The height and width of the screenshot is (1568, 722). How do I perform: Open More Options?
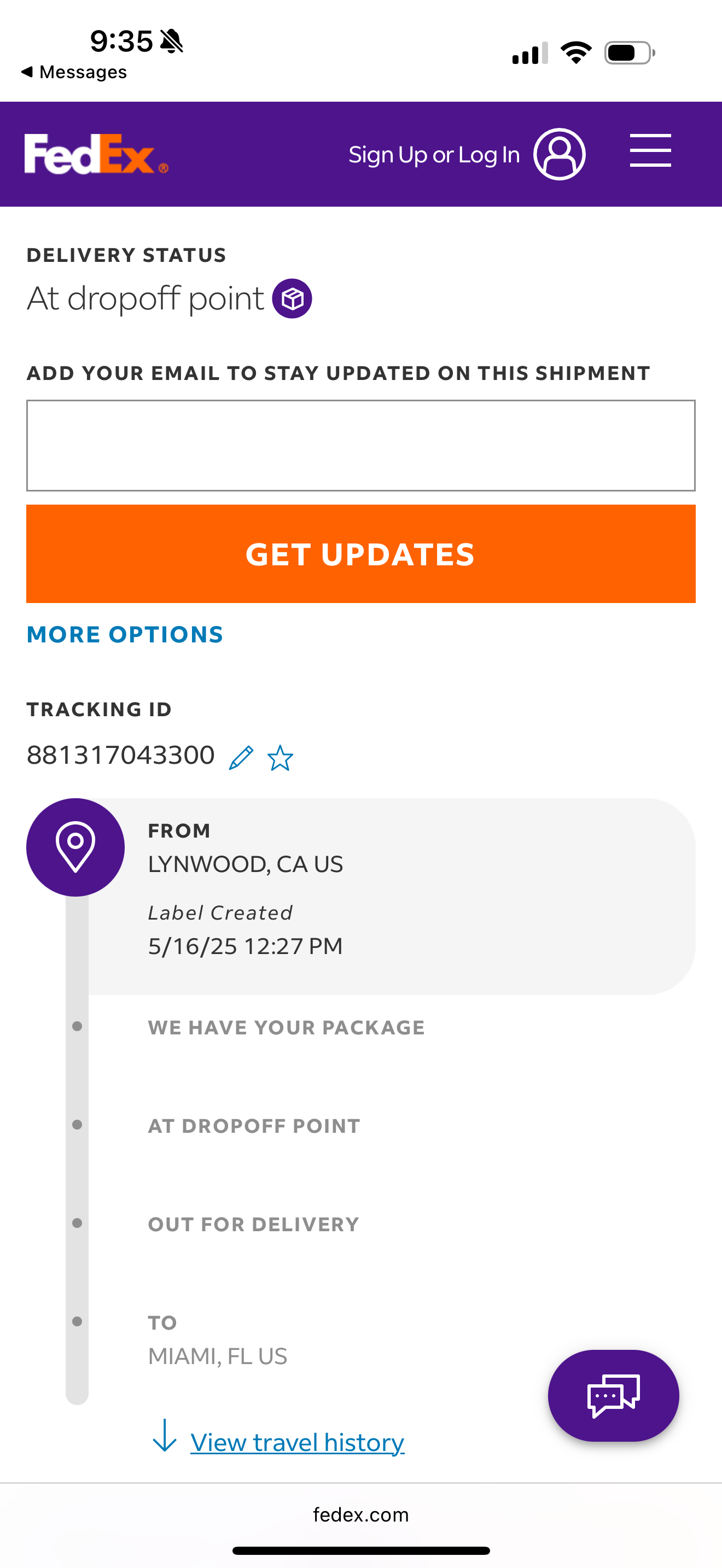[125, 634]
